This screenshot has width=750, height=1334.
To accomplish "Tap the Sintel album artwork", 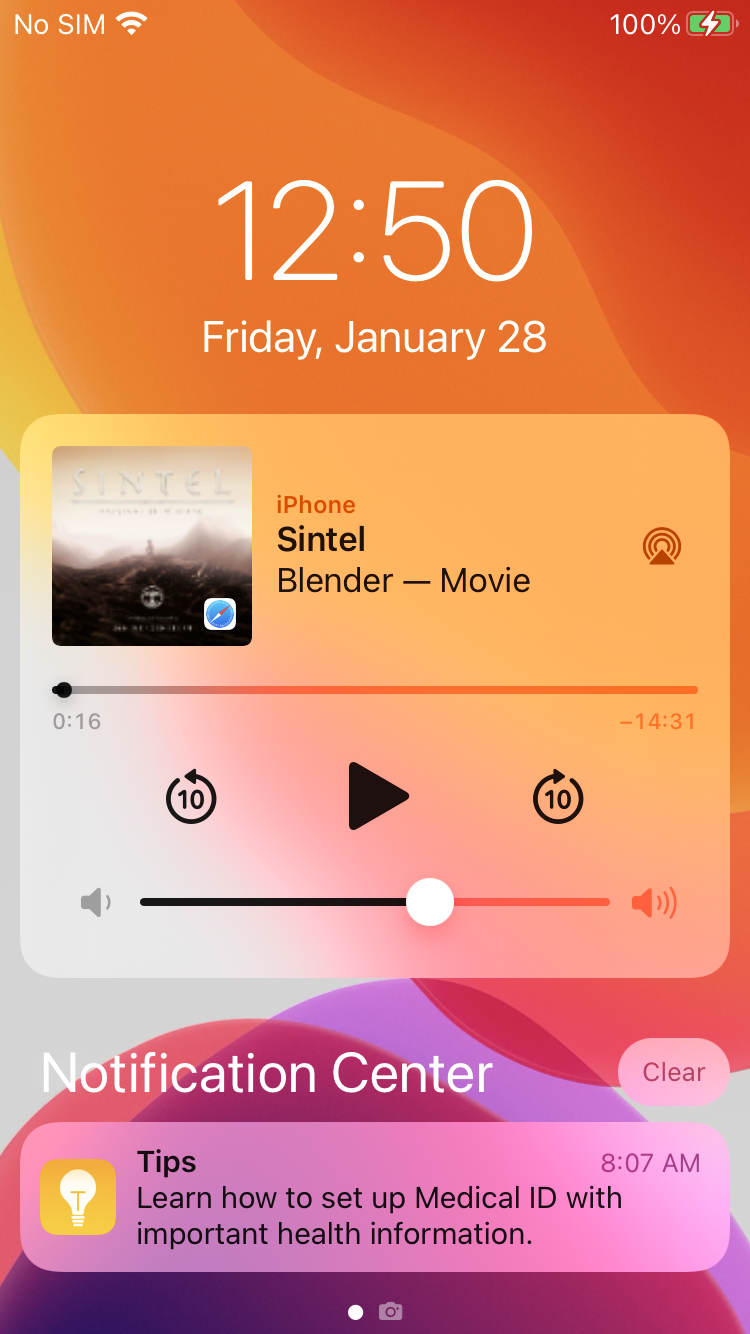I will pos(152,546).
